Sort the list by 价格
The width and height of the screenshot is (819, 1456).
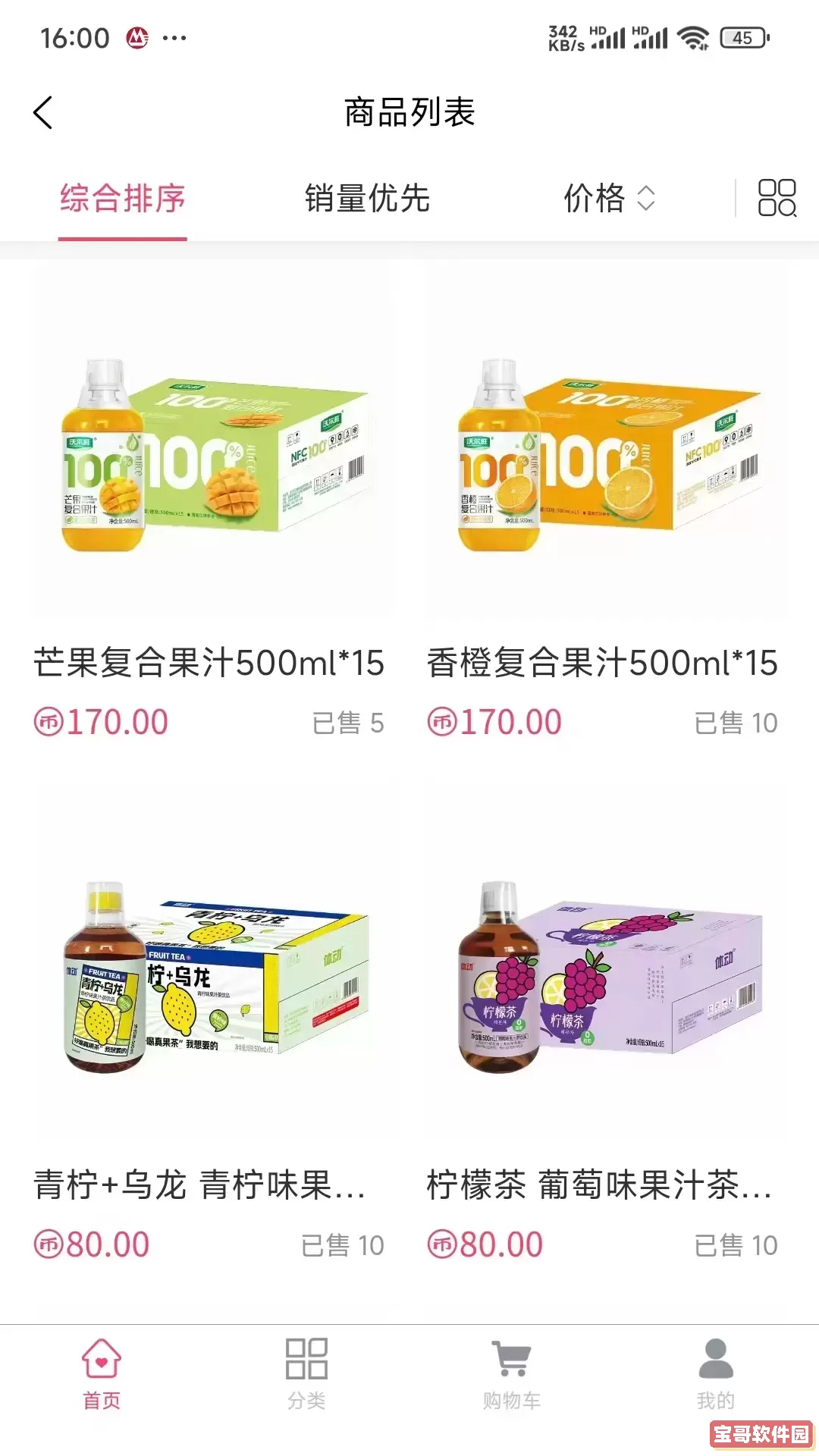pos(607,199)
